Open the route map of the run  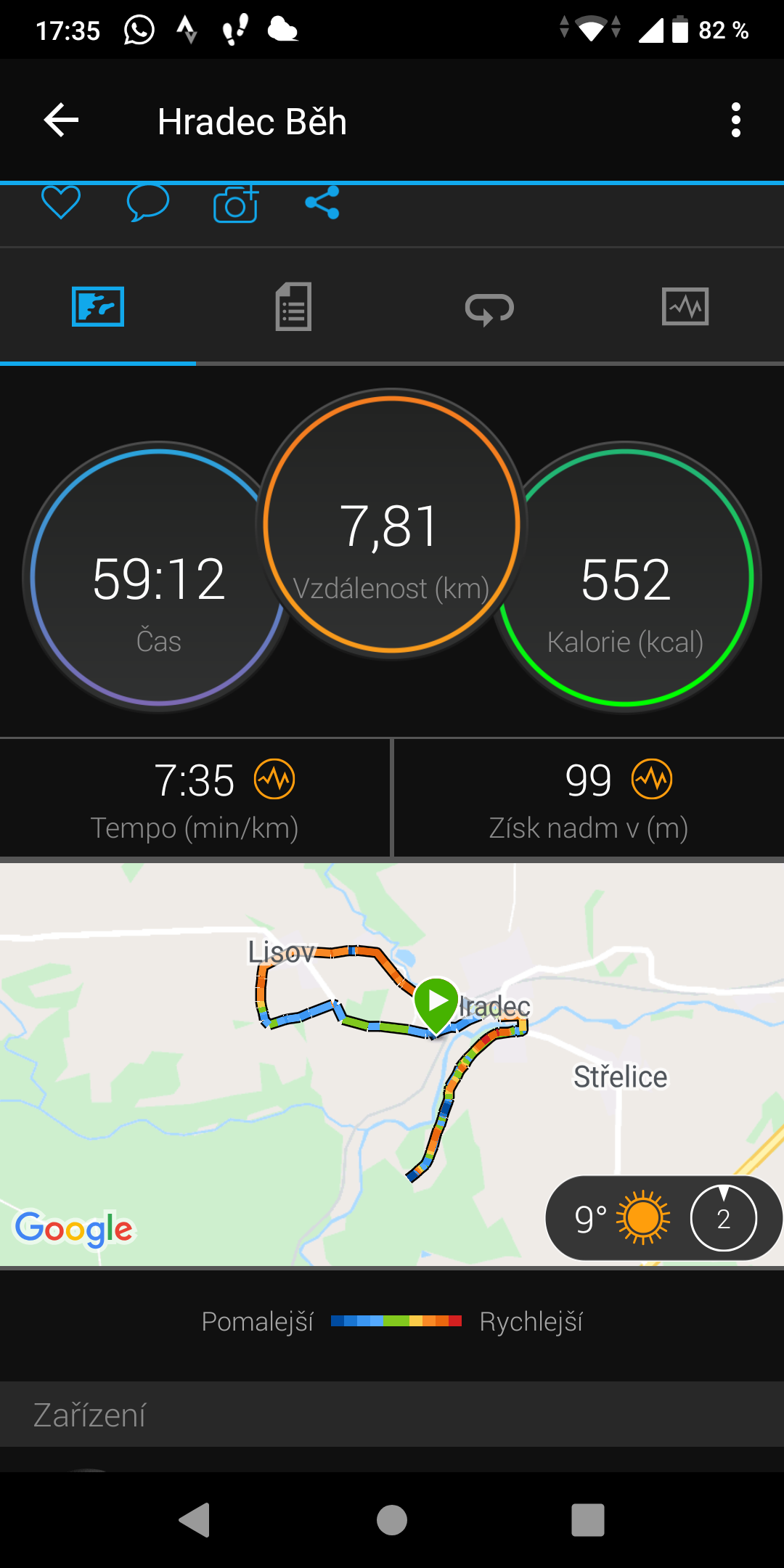tap(392, 1064)
